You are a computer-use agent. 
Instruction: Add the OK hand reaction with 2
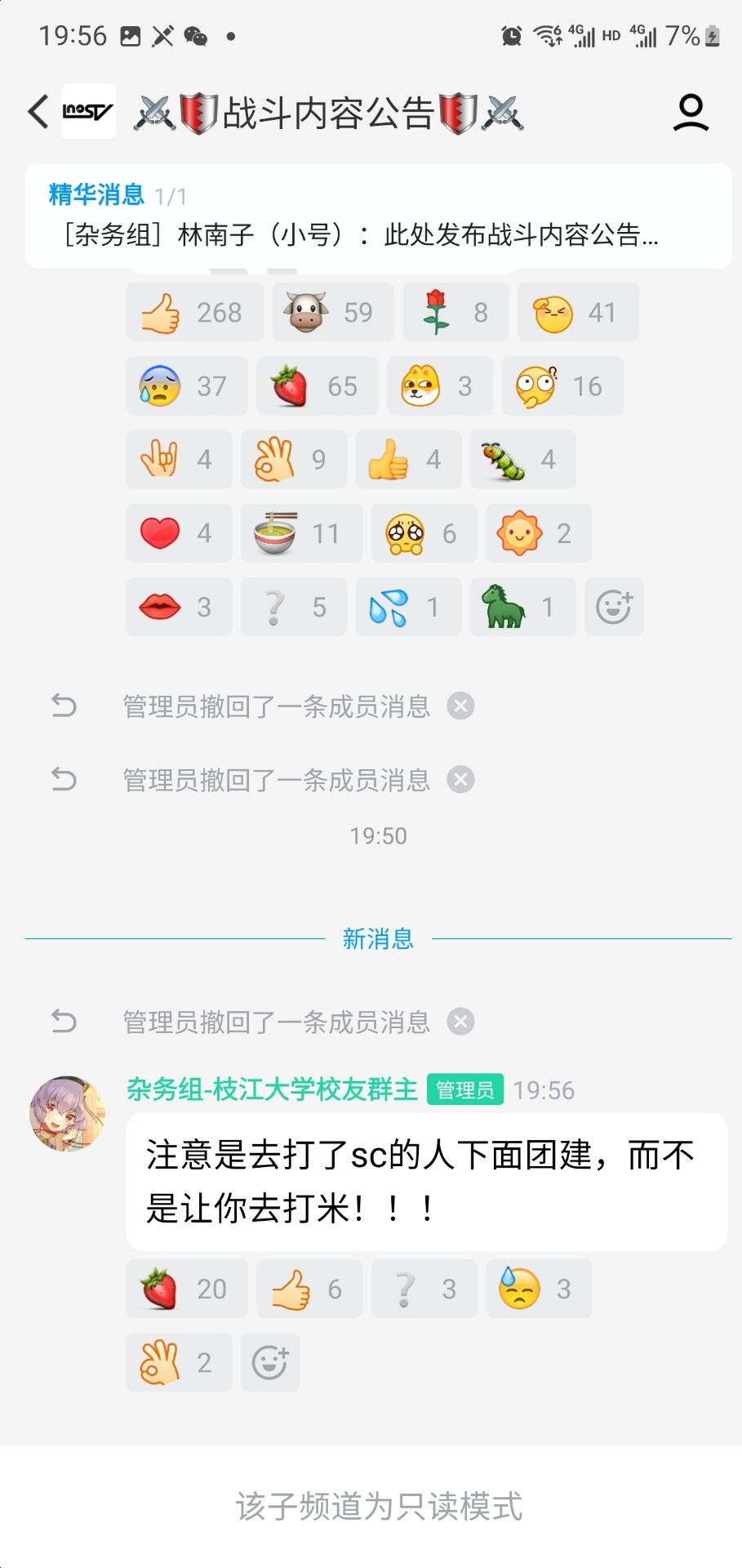(x=179, y=1362)
